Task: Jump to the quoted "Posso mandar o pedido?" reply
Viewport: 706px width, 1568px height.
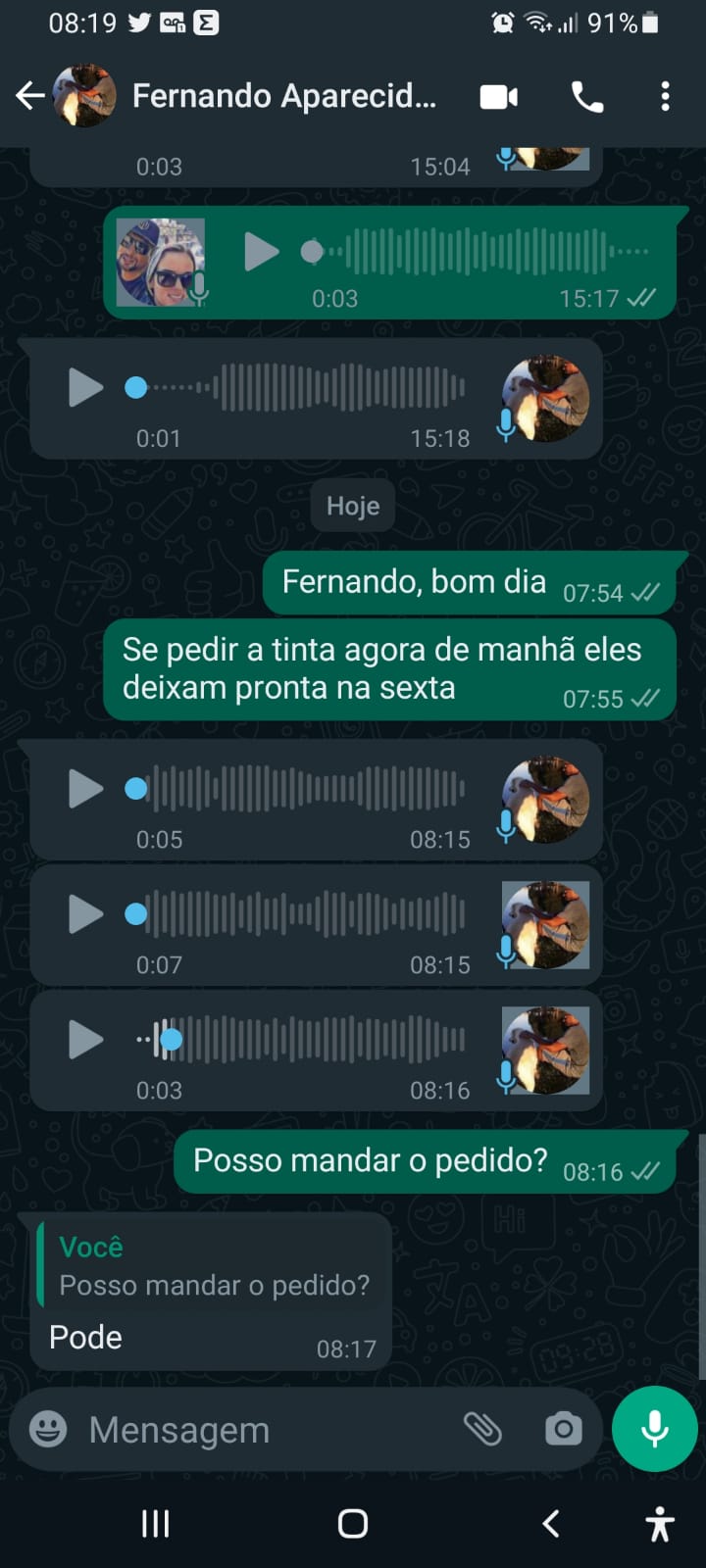Action: [214, 1266]
